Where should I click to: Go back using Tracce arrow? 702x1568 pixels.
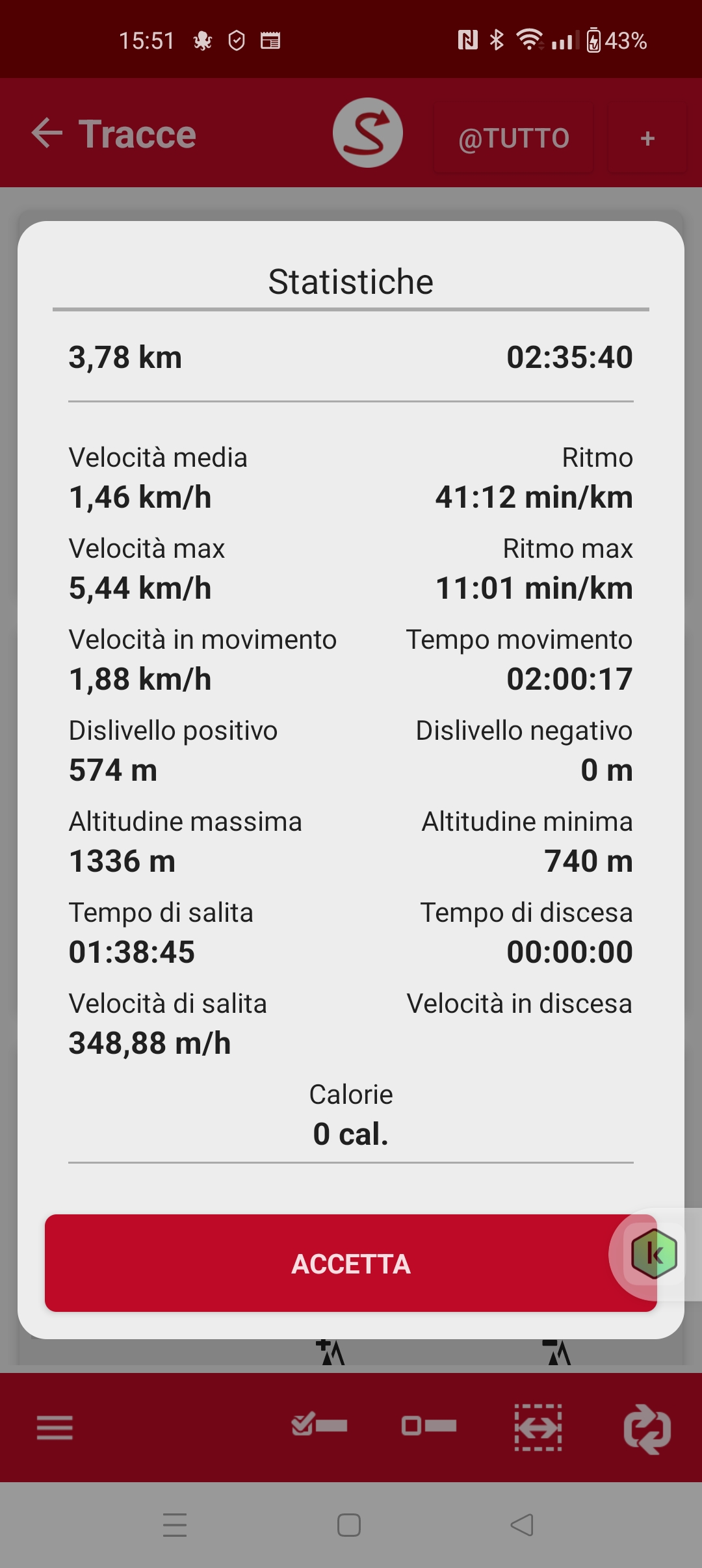(x=47, y=133)
